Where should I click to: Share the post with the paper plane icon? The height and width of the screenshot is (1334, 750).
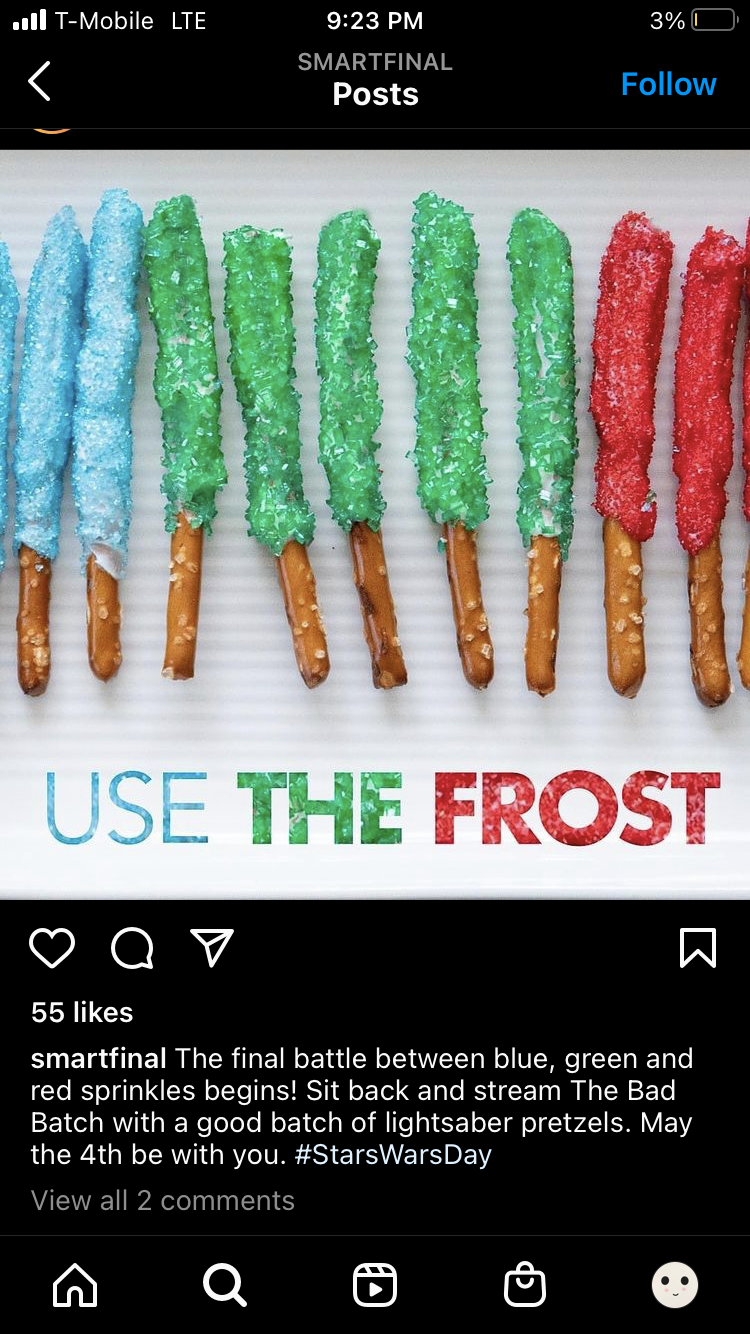pos(212,948)
